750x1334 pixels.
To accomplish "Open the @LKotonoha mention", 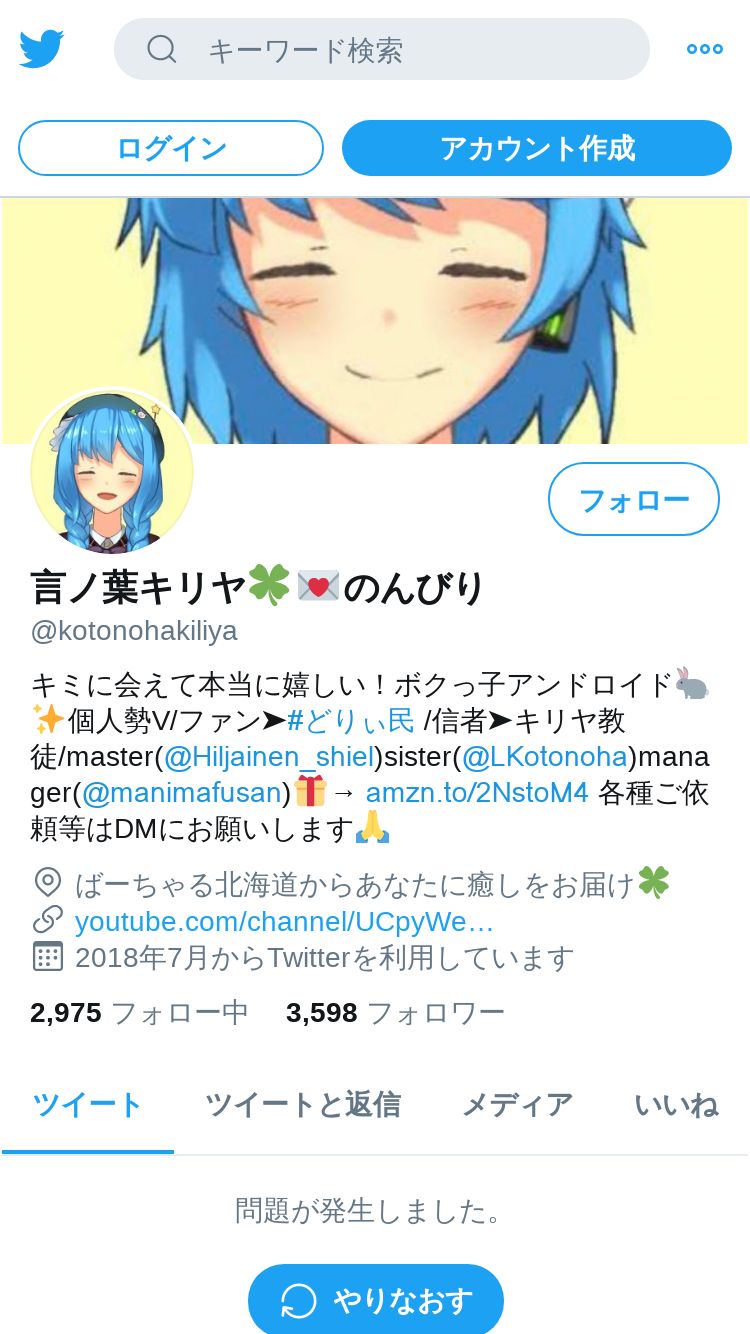I will pyautogui.click(x=544, y=756).
